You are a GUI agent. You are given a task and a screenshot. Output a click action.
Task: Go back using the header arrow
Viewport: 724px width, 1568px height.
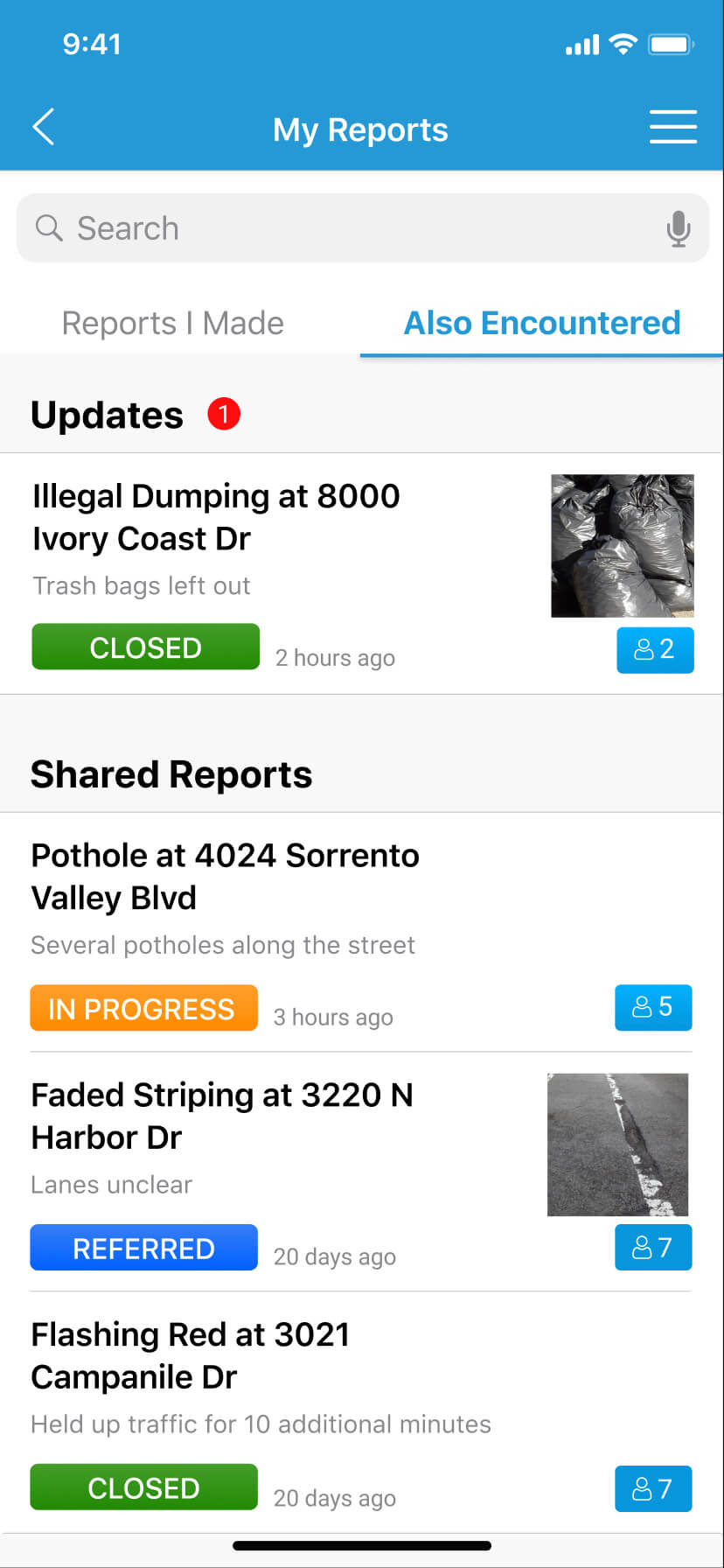pyautogui.click(x=44, y=127)
